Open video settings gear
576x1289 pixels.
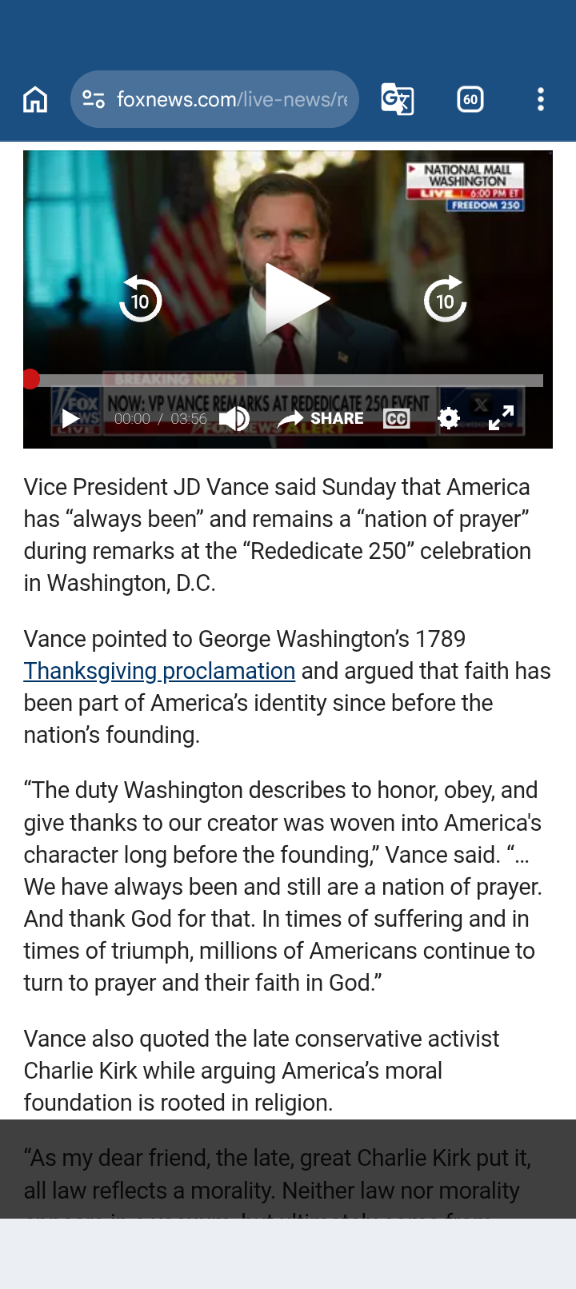click(x=449, y=418)
